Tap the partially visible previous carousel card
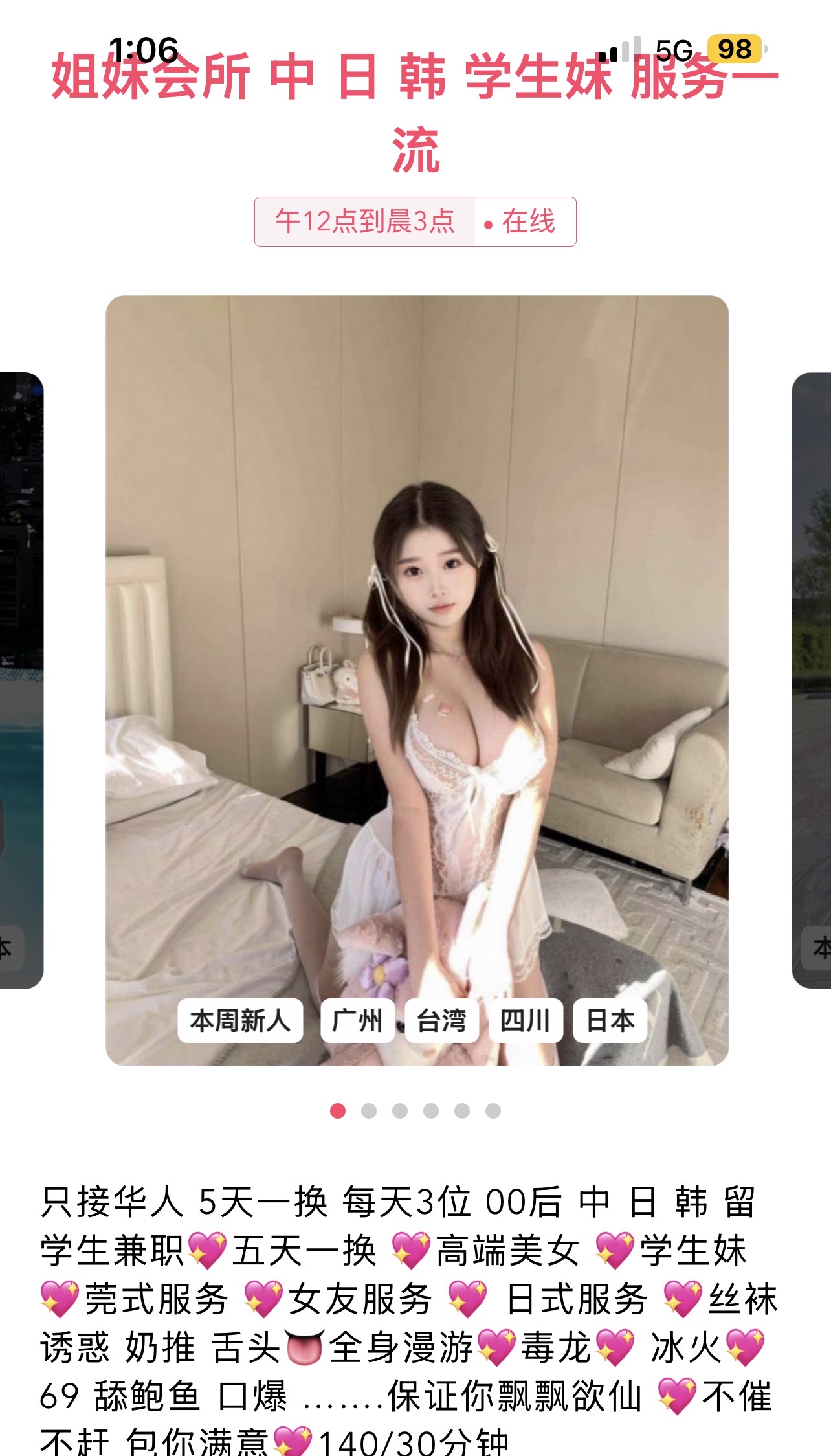831x1456 pixels. pyautogui.click(x=21, y=680)
